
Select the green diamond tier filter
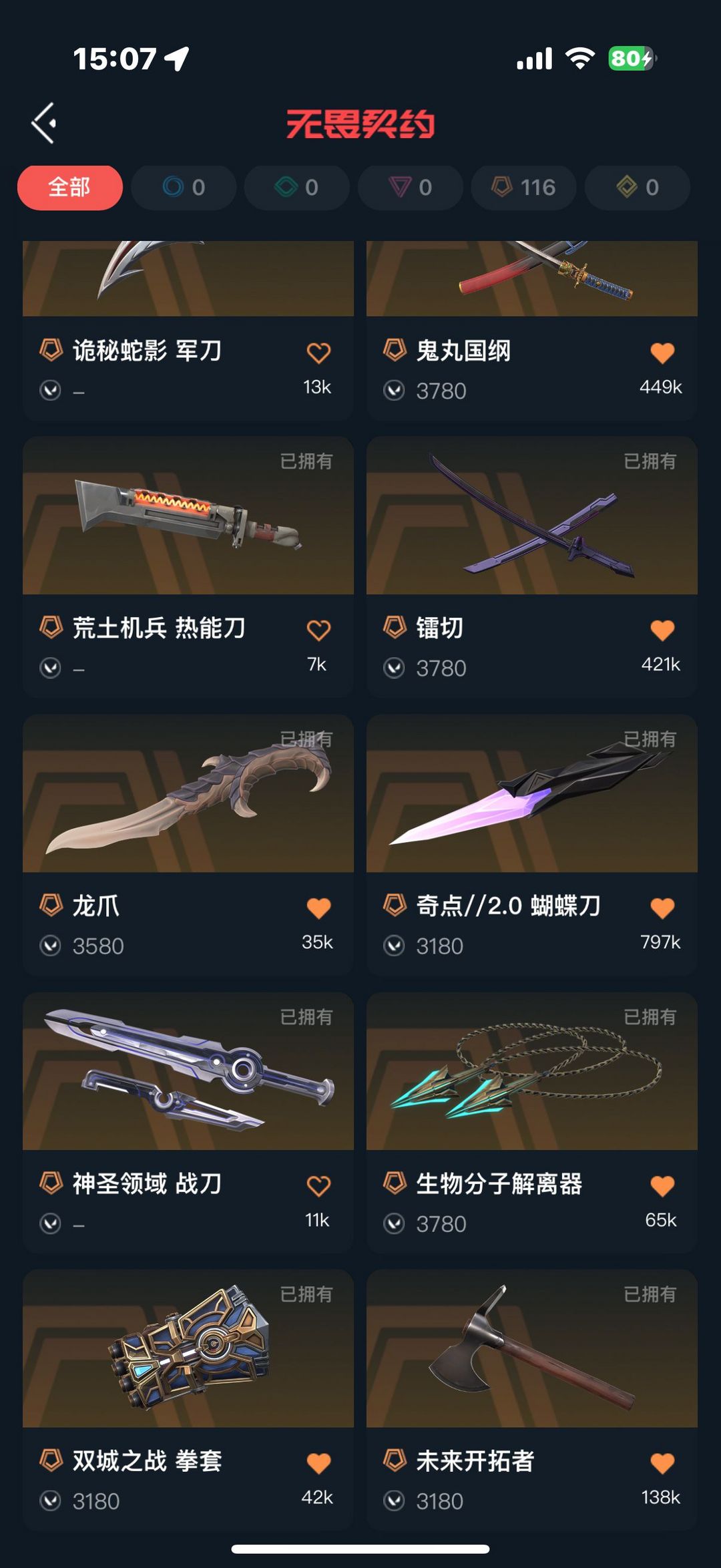[x=297, y=187]
